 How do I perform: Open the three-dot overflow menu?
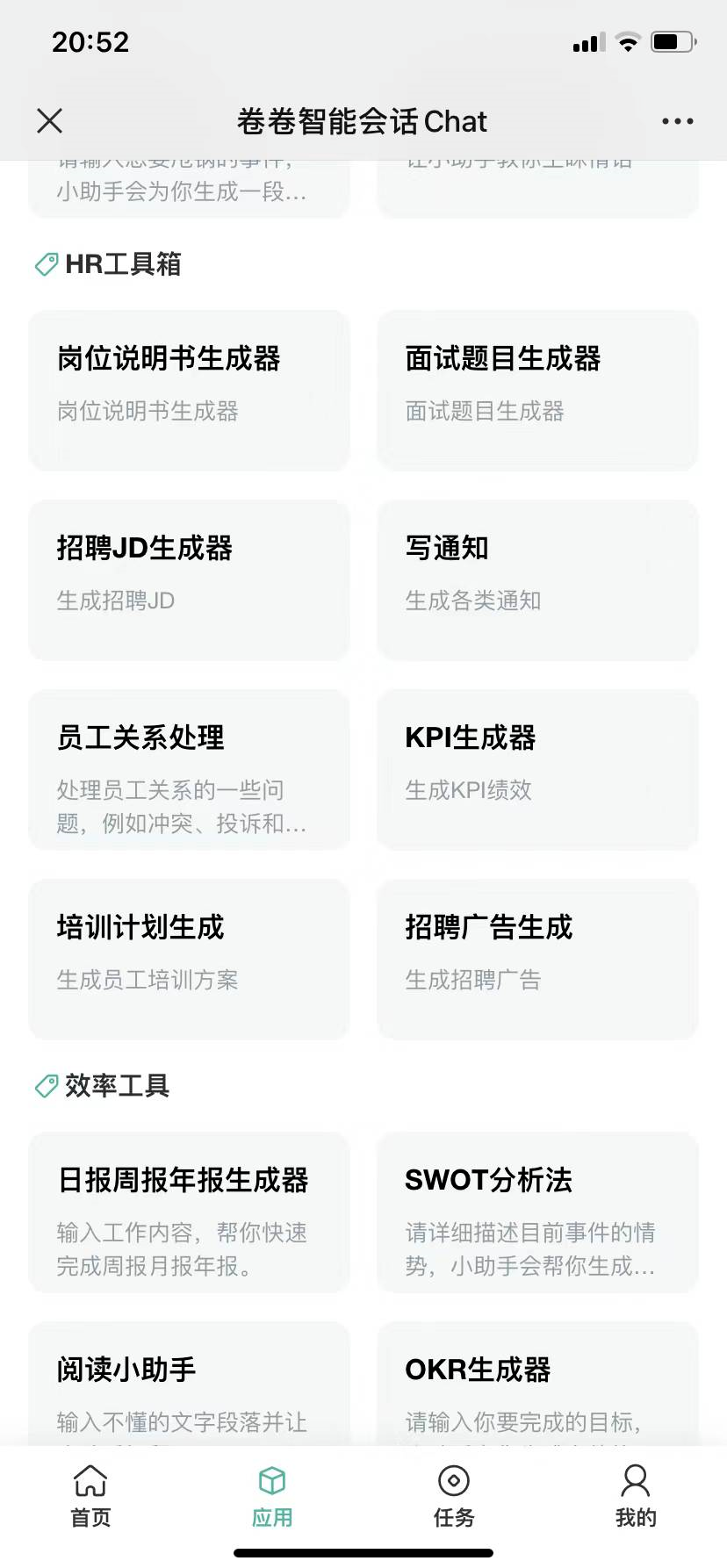[x=677, y=121]
